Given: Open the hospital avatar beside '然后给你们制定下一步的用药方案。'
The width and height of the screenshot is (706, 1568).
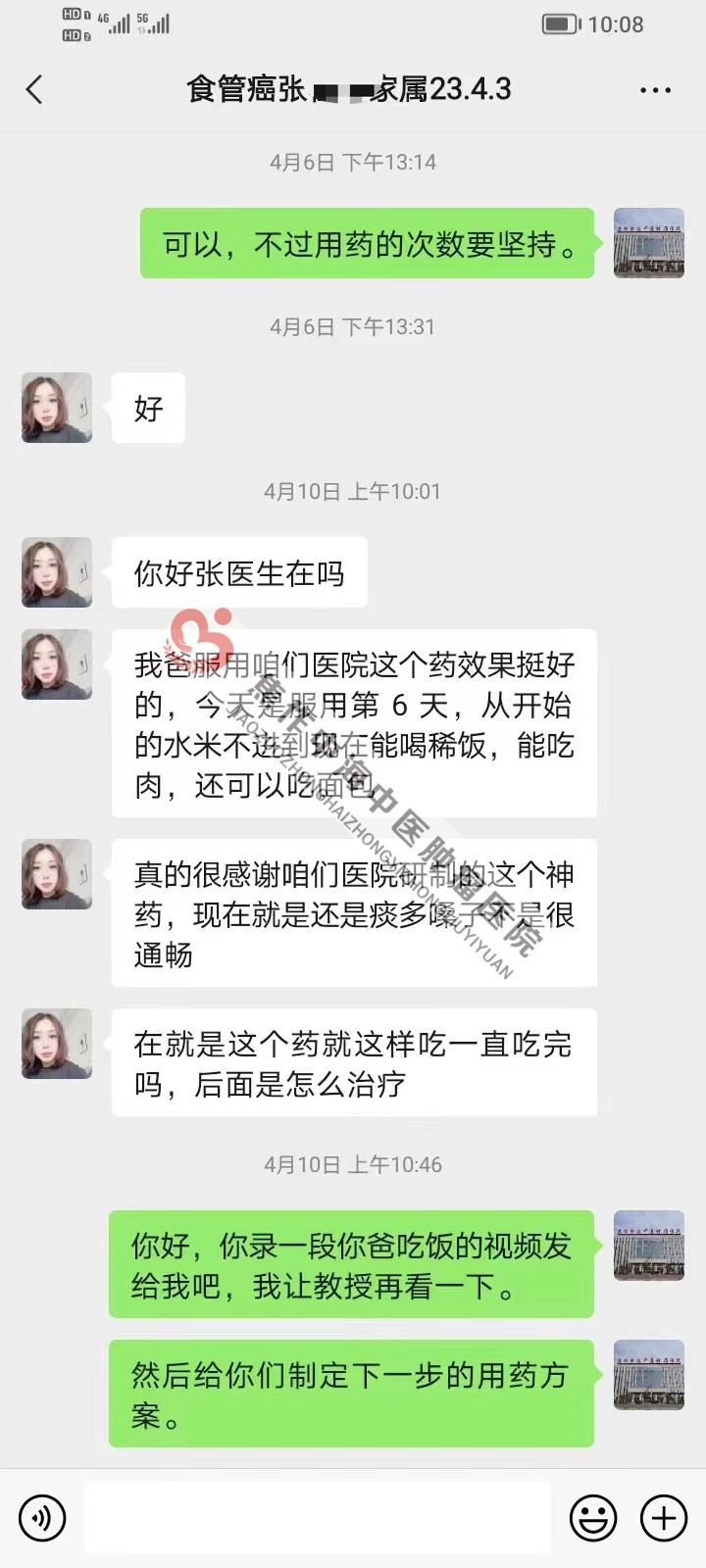Looking at the screenshot, I should 648,1375.
